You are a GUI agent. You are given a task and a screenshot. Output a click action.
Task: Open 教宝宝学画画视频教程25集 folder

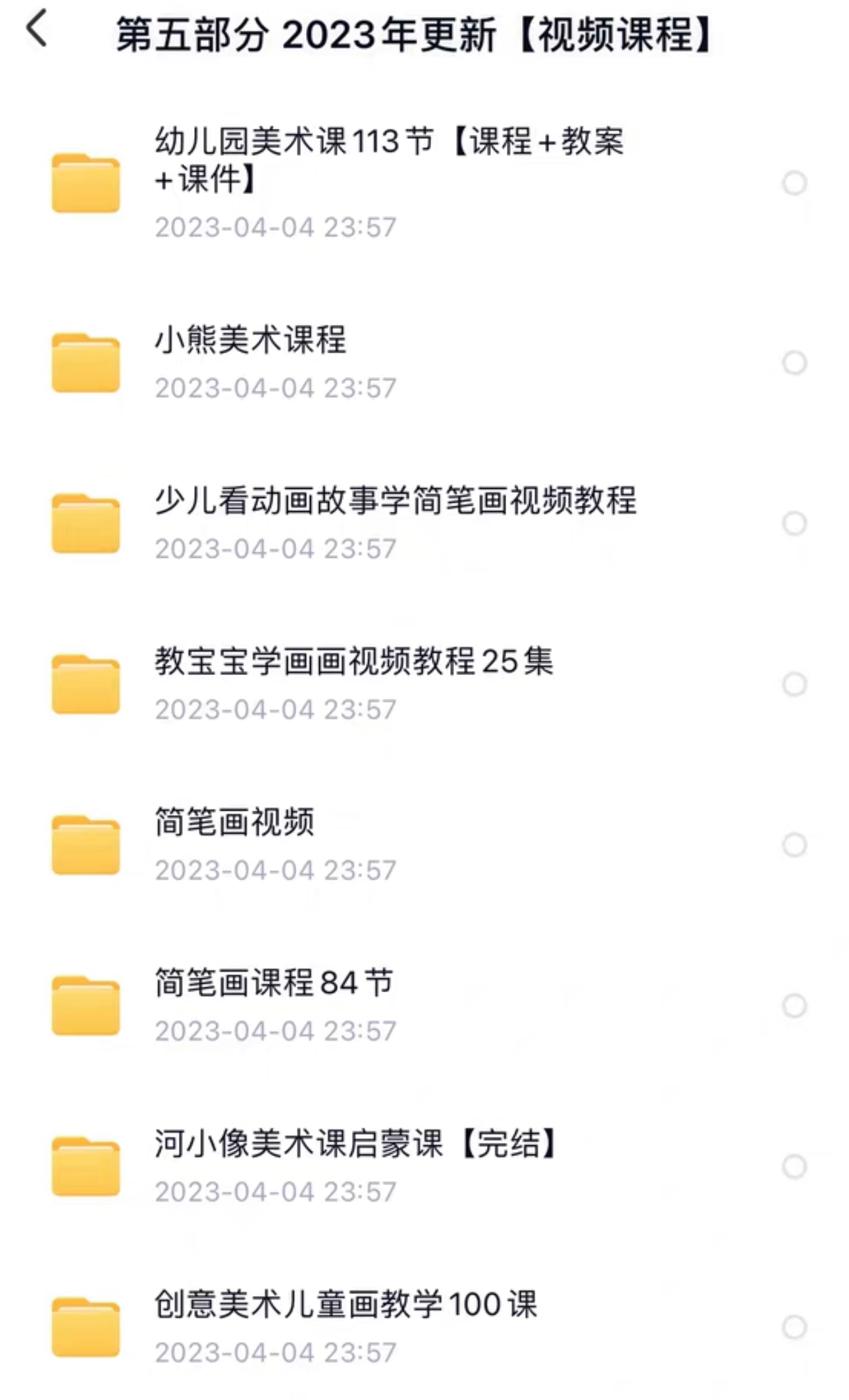pos(353,662)
